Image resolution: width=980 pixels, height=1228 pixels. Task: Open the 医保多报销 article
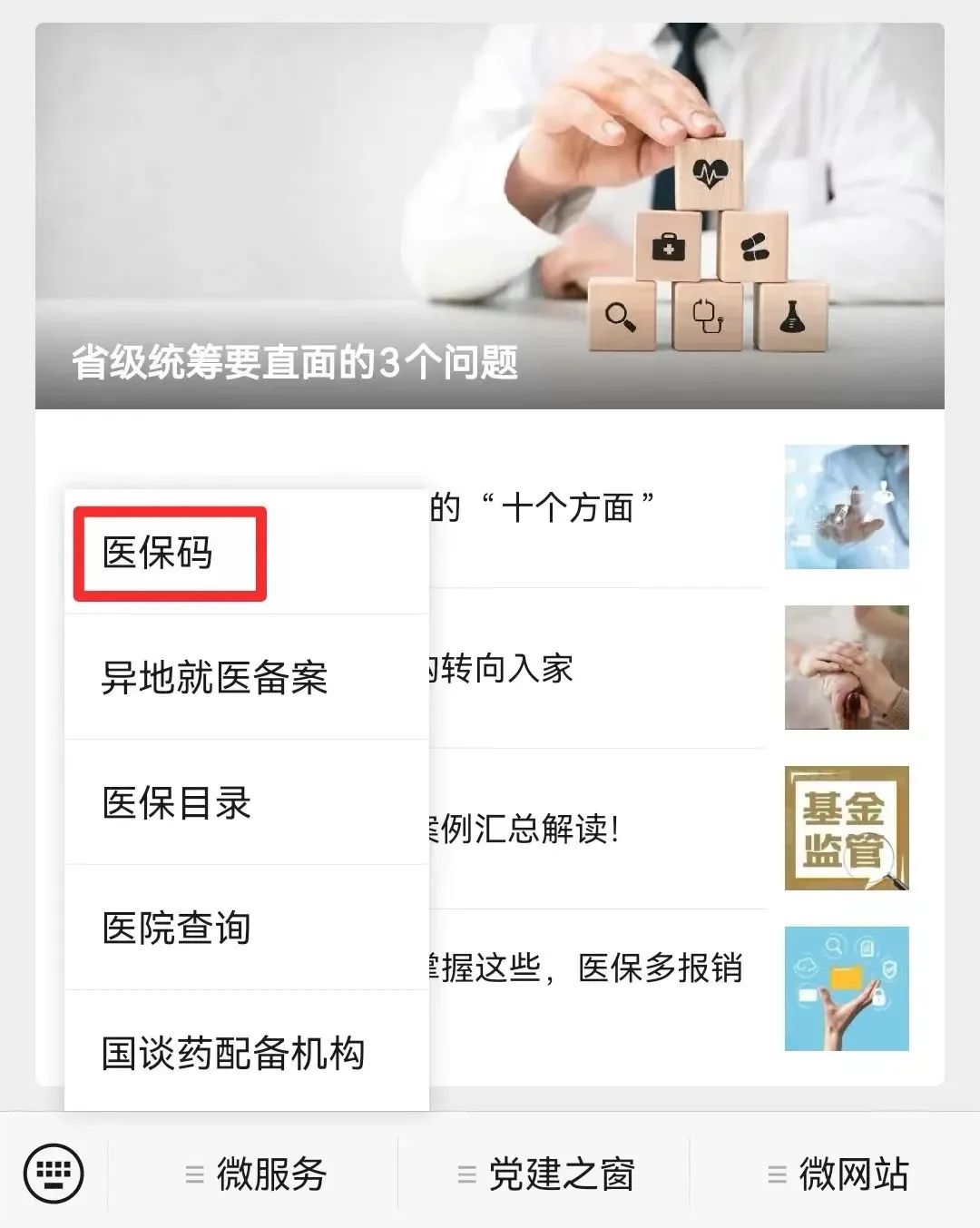click(x=599, y=969)
